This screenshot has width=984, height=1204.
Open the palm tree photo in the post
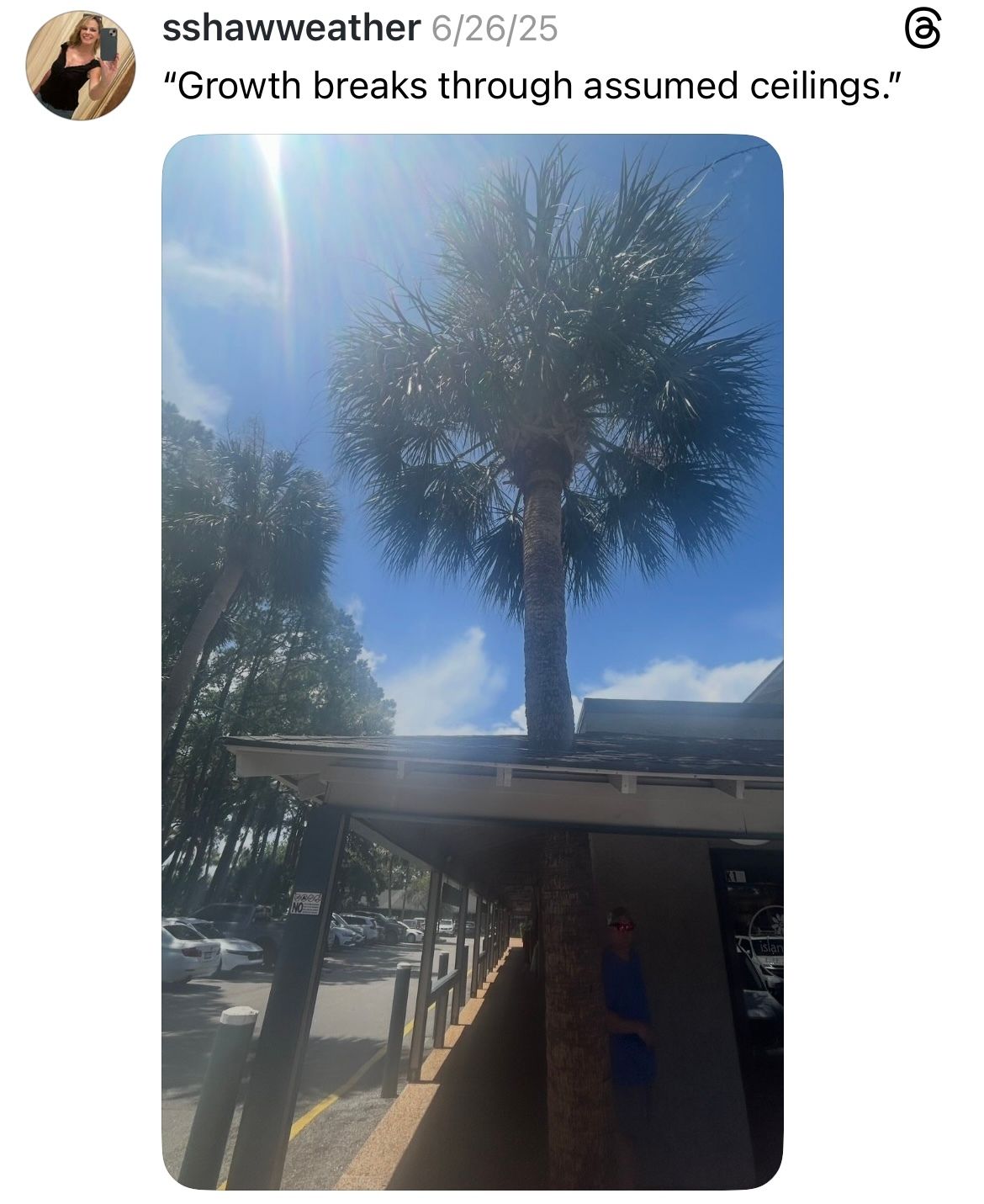tap(472, 661)
